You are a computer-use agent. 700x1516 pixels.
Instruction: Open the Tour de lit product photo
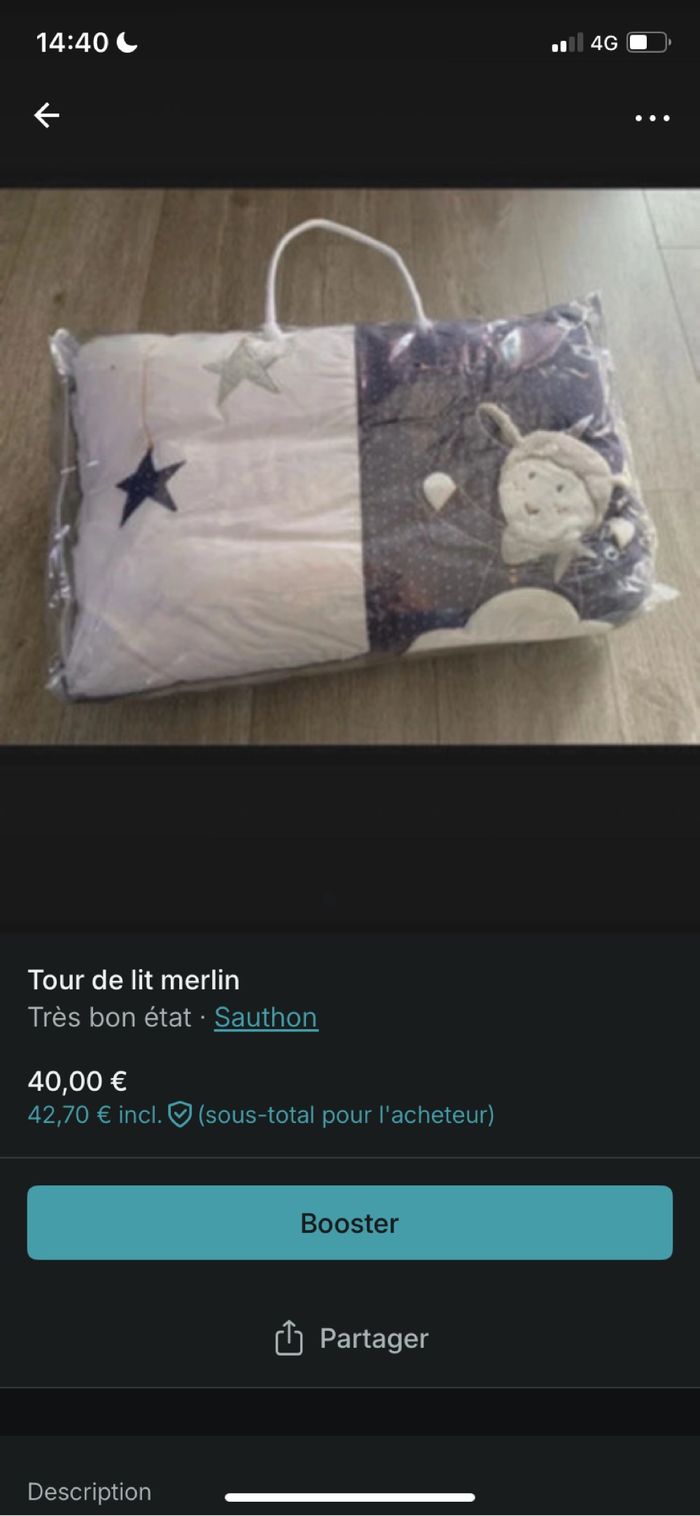pos(350,465)
